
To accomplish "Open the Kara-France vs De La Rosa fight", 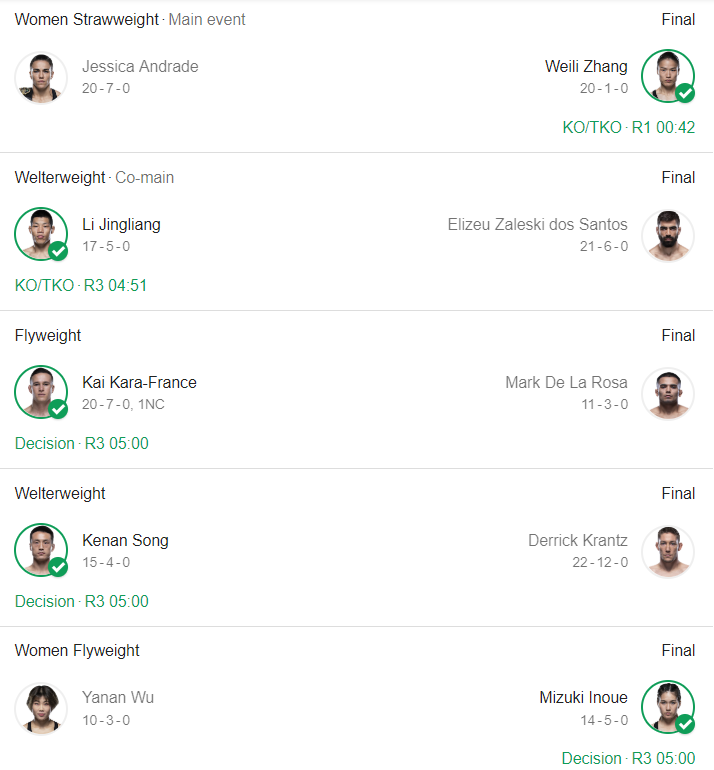I will [x=356, y=393].
